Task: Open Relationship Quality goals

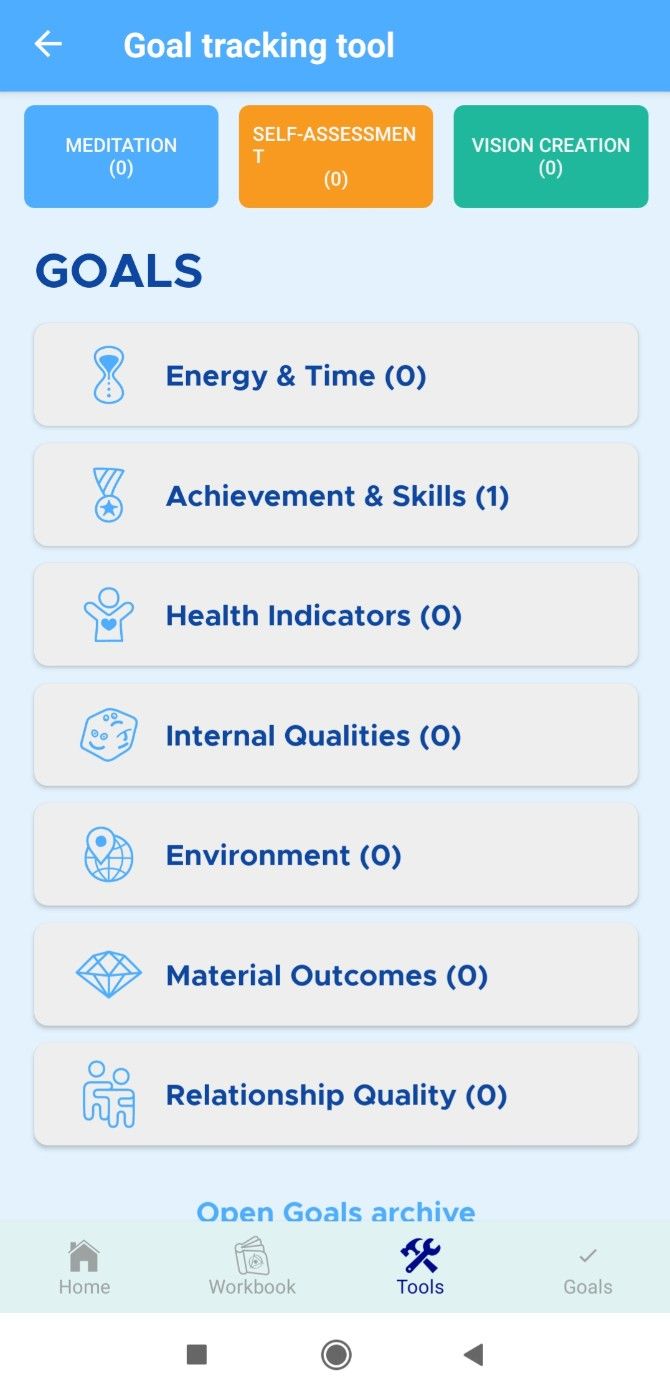Action: 336,1095
